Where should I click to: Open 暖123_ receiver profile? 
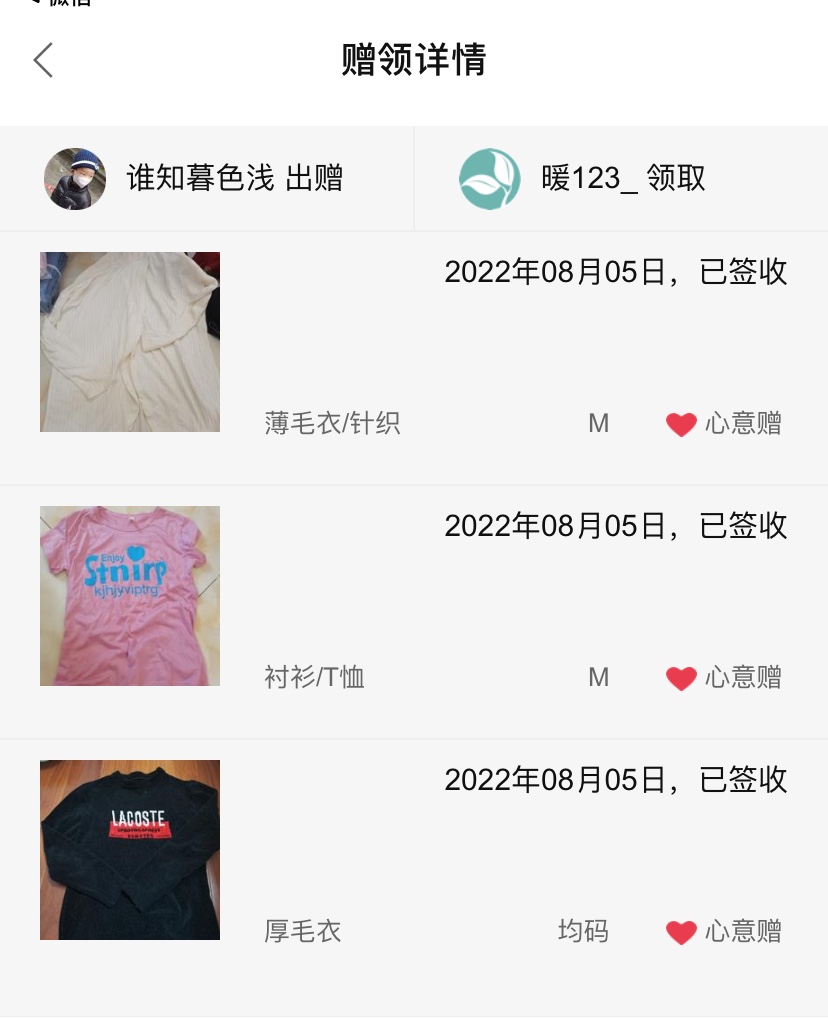[x=489, y=179]
